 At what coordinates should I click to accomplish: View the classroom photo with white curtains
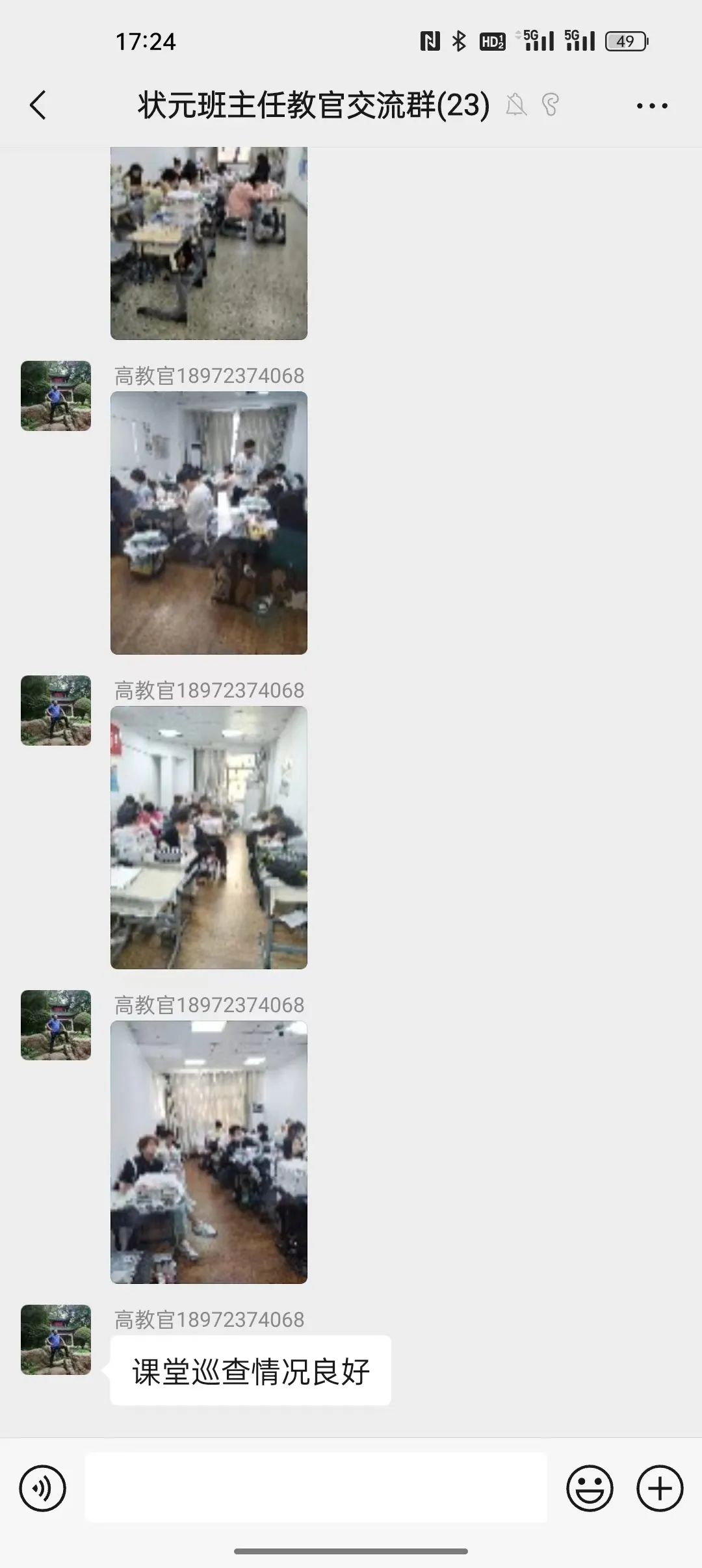click(209, 1152)
